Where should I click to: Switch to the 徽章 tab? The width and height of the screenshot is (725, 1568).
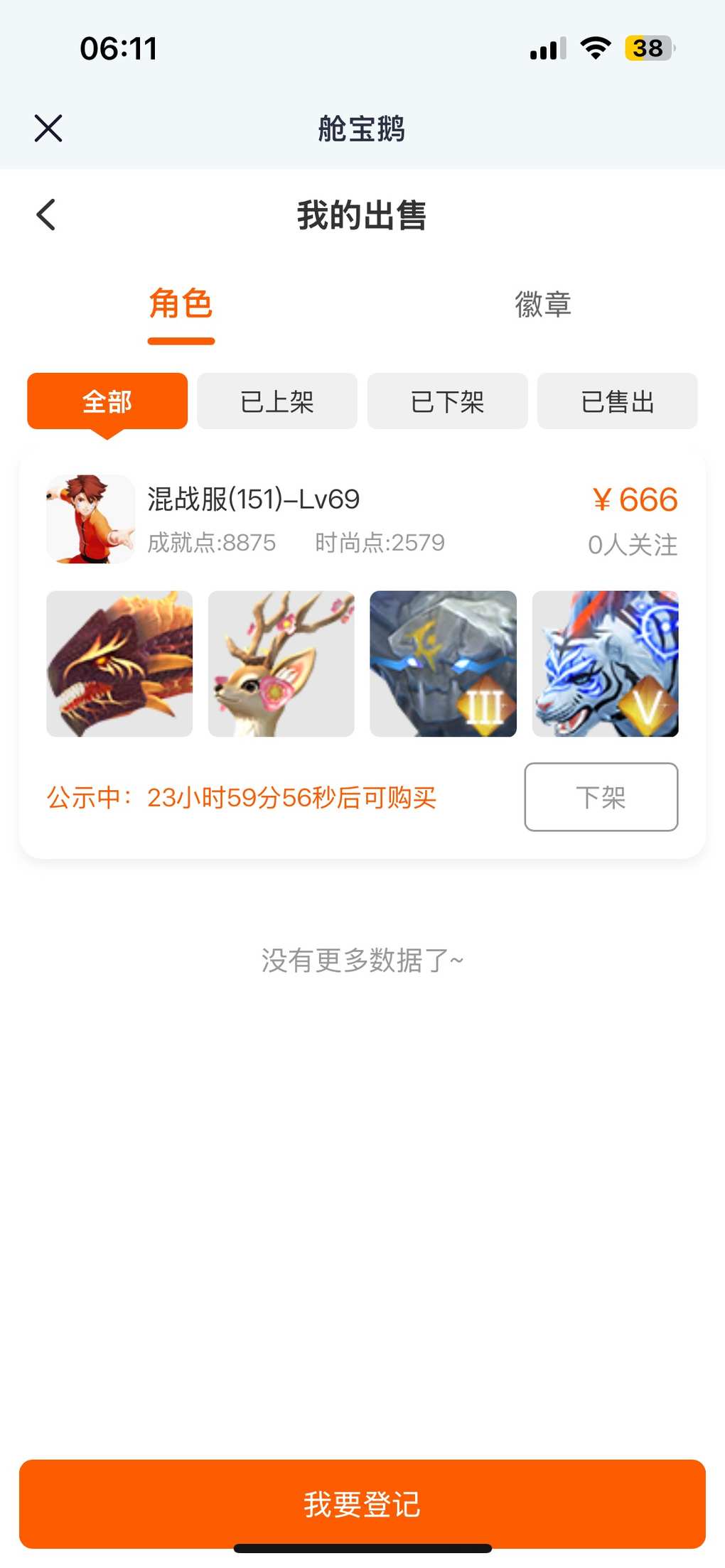pyautogui.click(x=543, y=304)
